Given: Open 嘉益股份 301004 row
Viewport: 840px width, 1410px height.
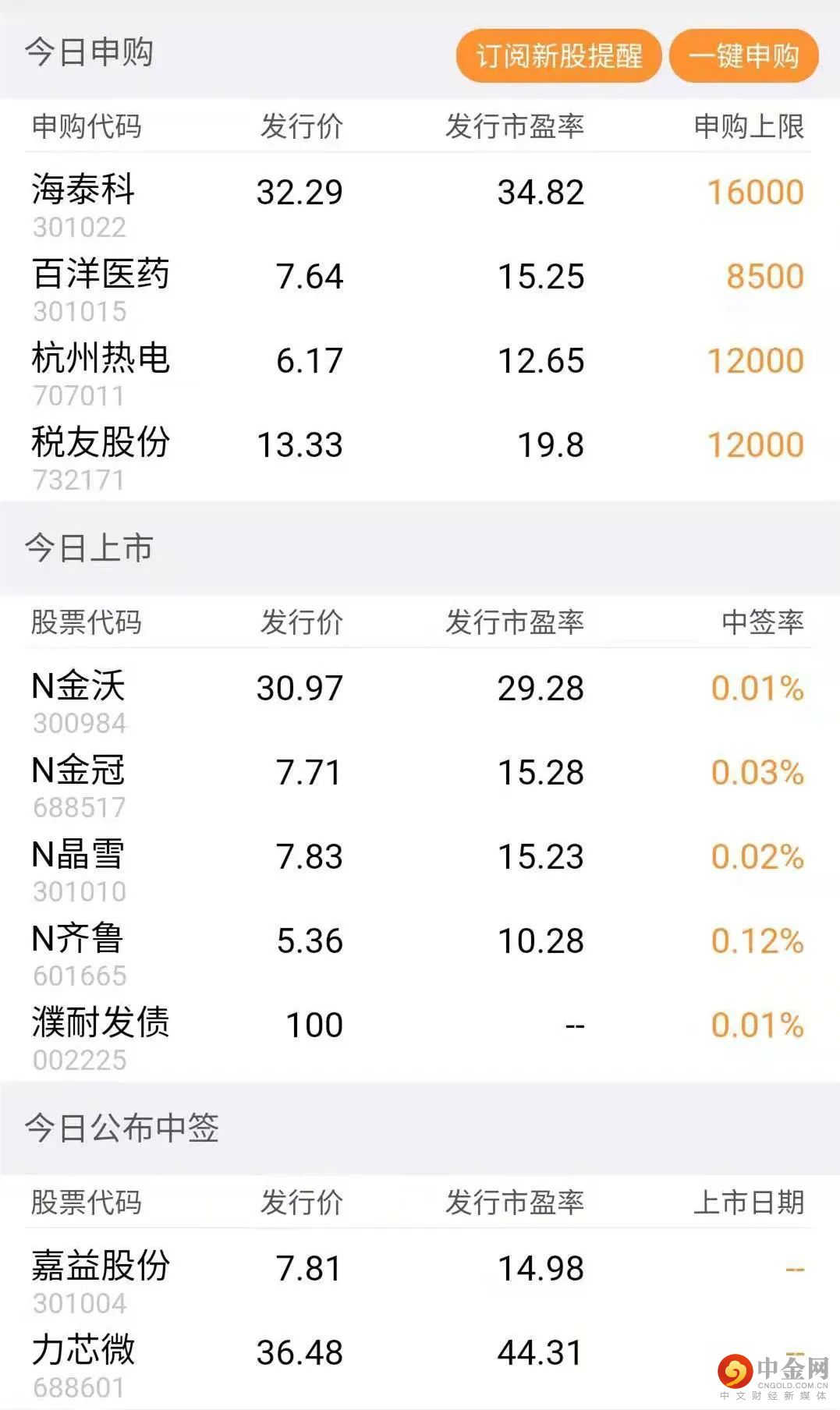Looking at the screenshot, I should [x=420, y=1281].
